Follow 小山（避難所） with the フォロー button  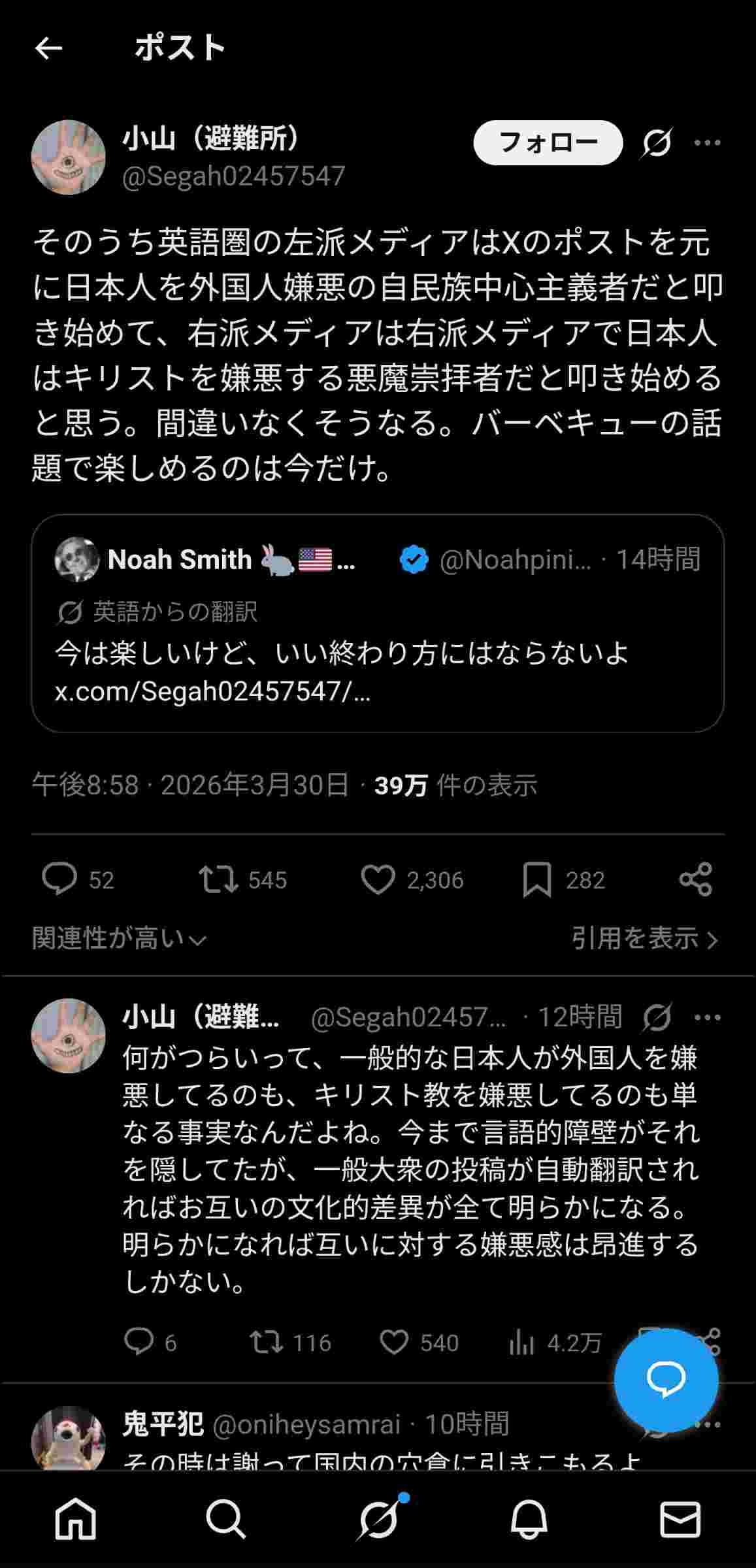[548, 142]
